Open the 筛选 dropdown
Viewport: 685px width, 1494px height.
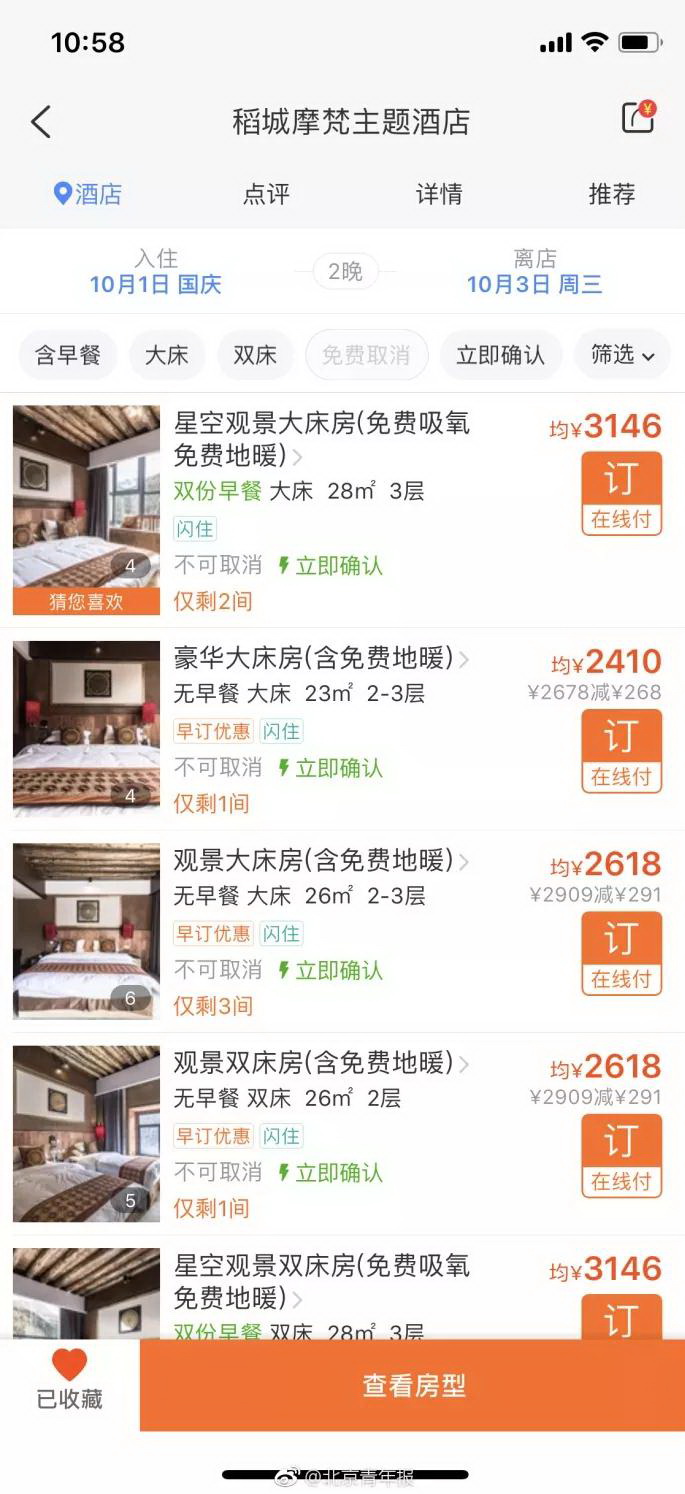point(622,355)
